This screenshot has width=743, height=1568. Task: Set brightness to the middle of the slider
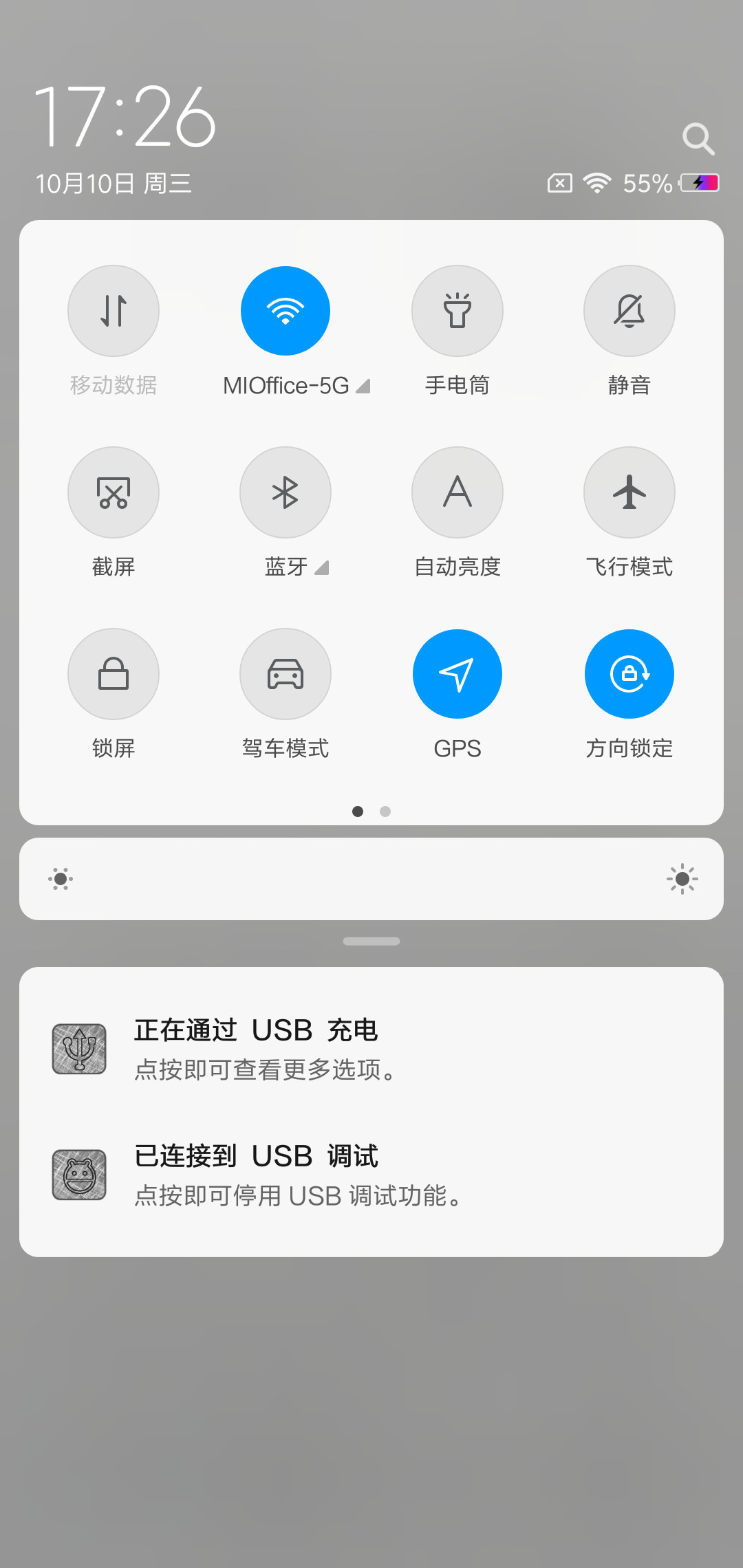pyautogui.click(x=371, y=879)
